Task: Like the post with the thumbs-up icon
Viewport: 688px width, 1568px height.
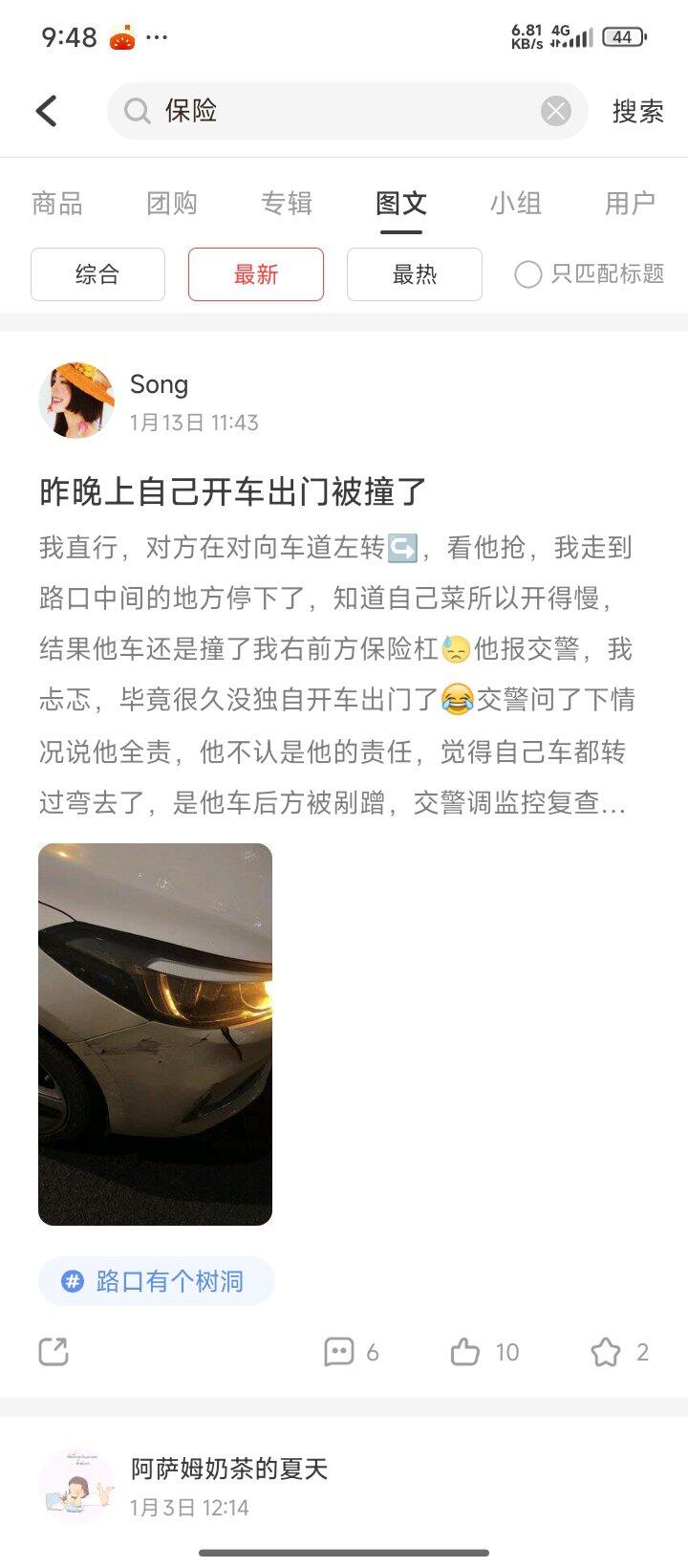Action: pyautogui.click(x=467, y=1352)
